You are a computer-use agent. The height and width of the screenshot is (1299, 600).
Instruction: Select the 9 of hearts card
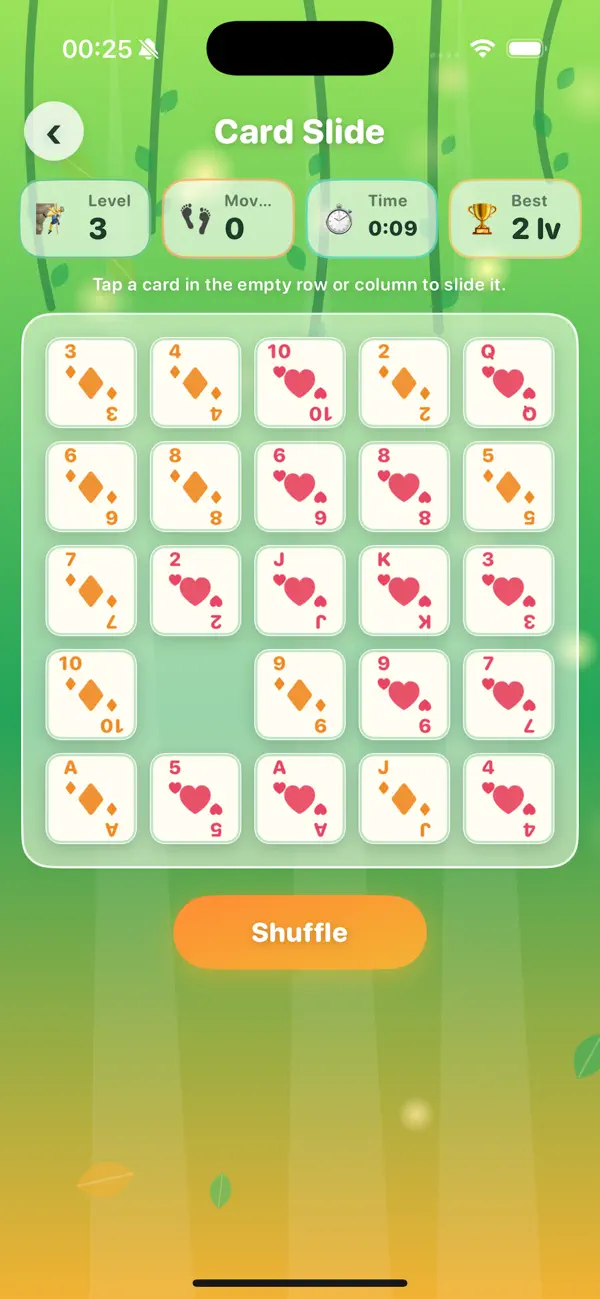[404, 695]
